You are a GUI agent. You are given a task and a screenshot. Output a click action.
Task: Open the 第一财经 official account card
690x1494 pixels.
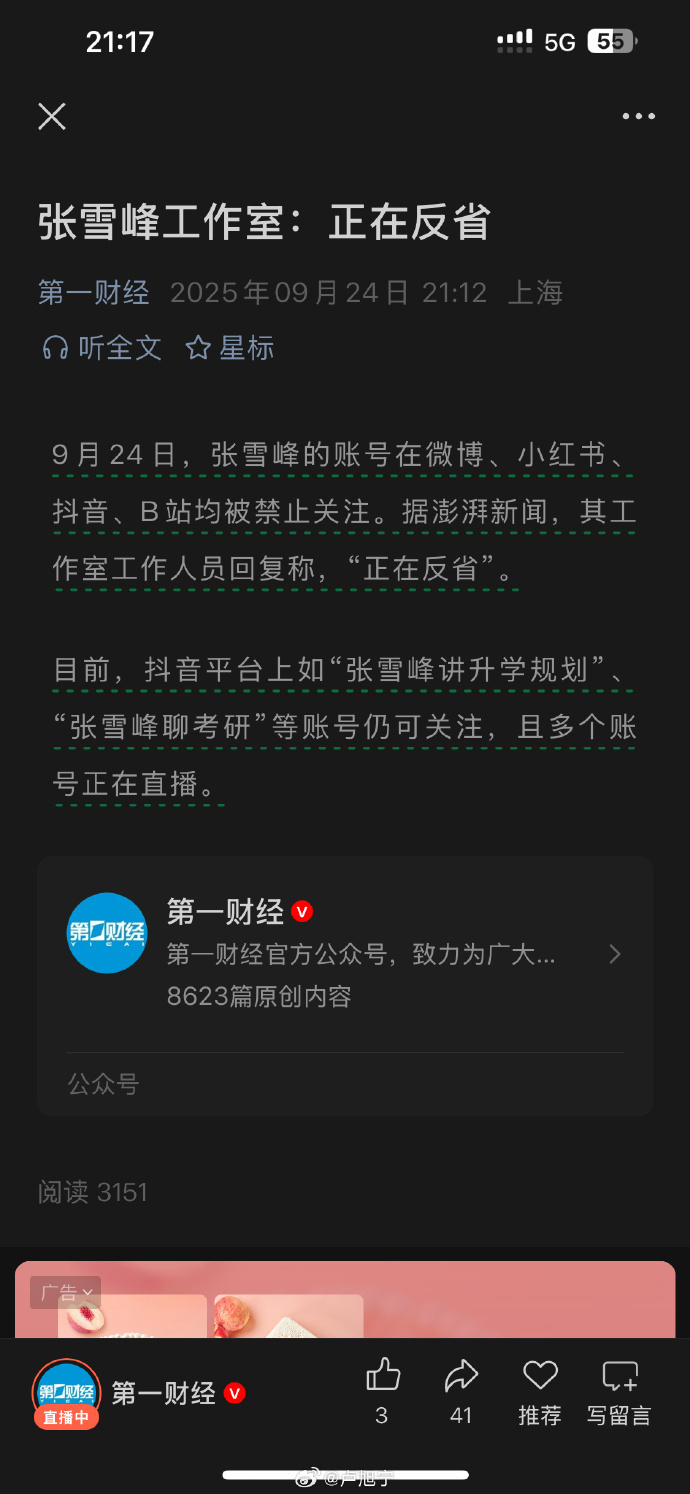[345, 952]
